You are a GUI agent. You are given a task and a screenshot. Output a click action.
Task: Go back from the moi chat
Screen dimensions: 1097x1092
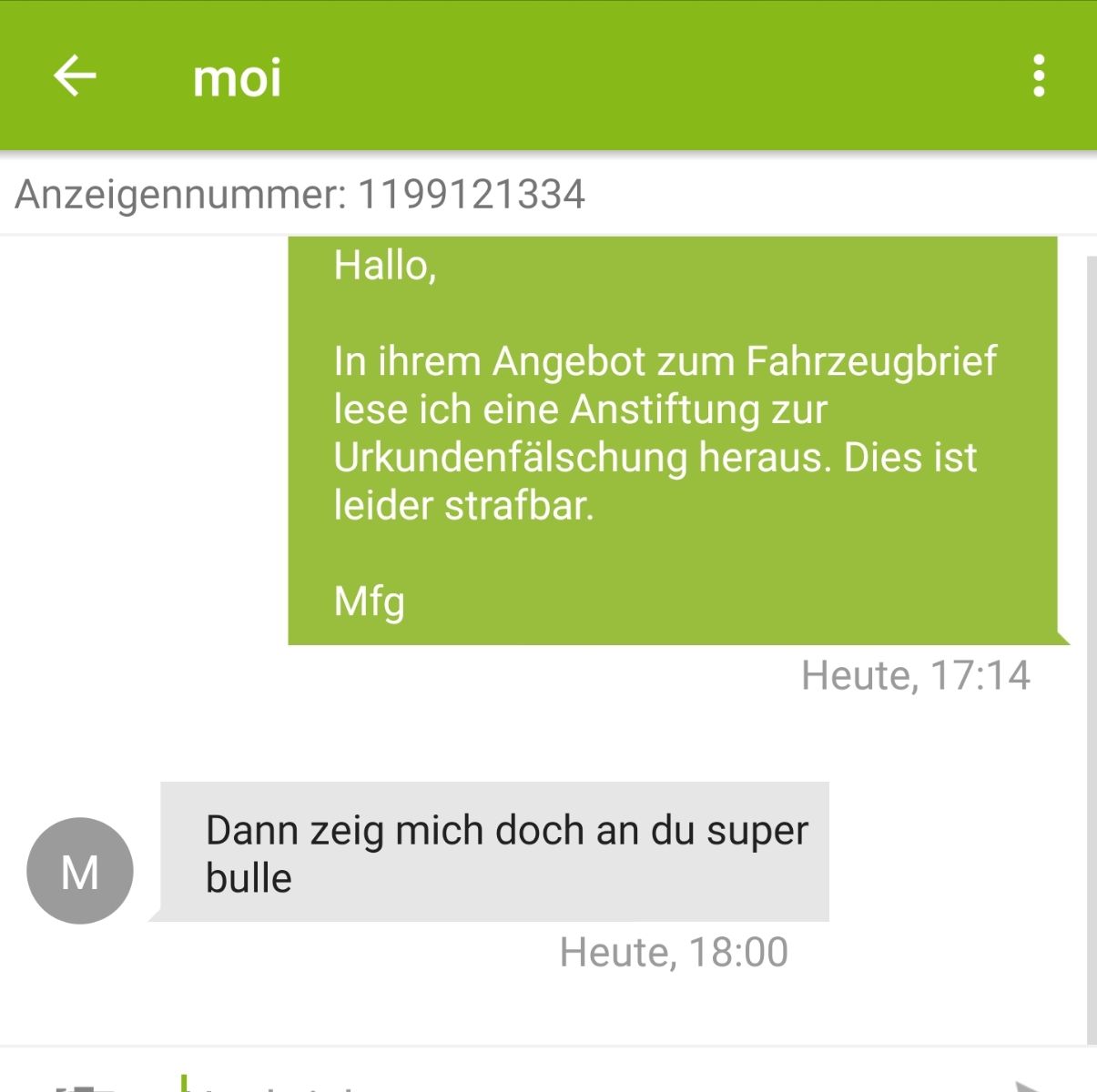(x=75, y=76)
